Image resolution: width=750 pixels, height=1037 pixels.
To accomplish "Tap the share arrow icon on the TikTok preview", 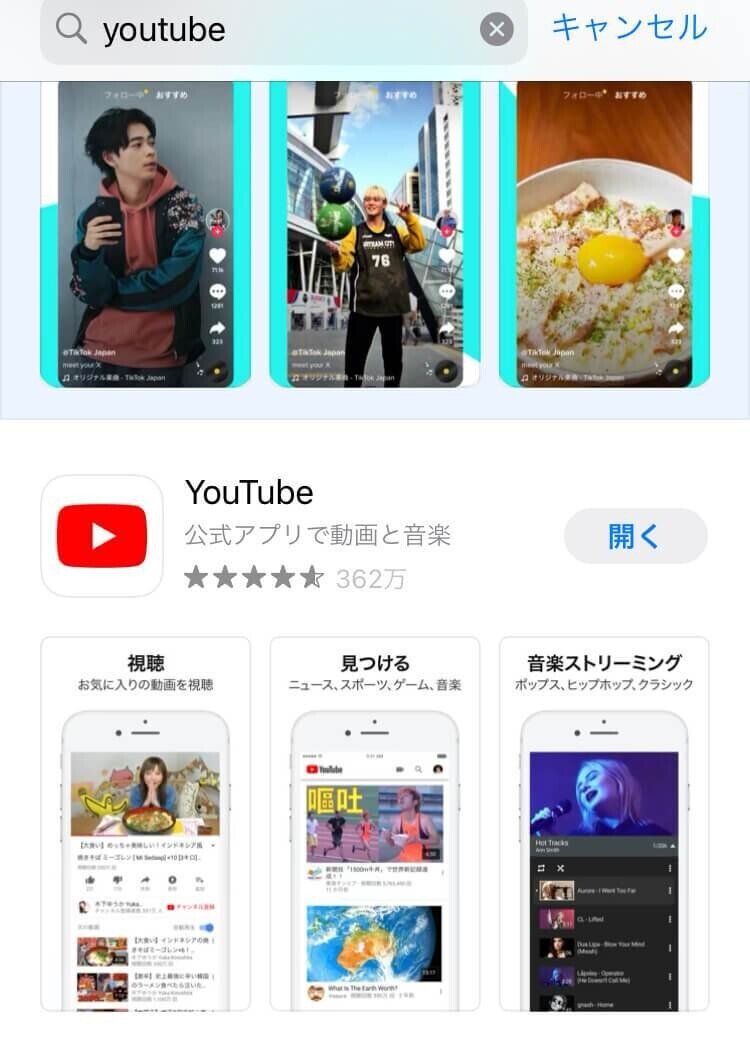I will [x=218, y=328].
